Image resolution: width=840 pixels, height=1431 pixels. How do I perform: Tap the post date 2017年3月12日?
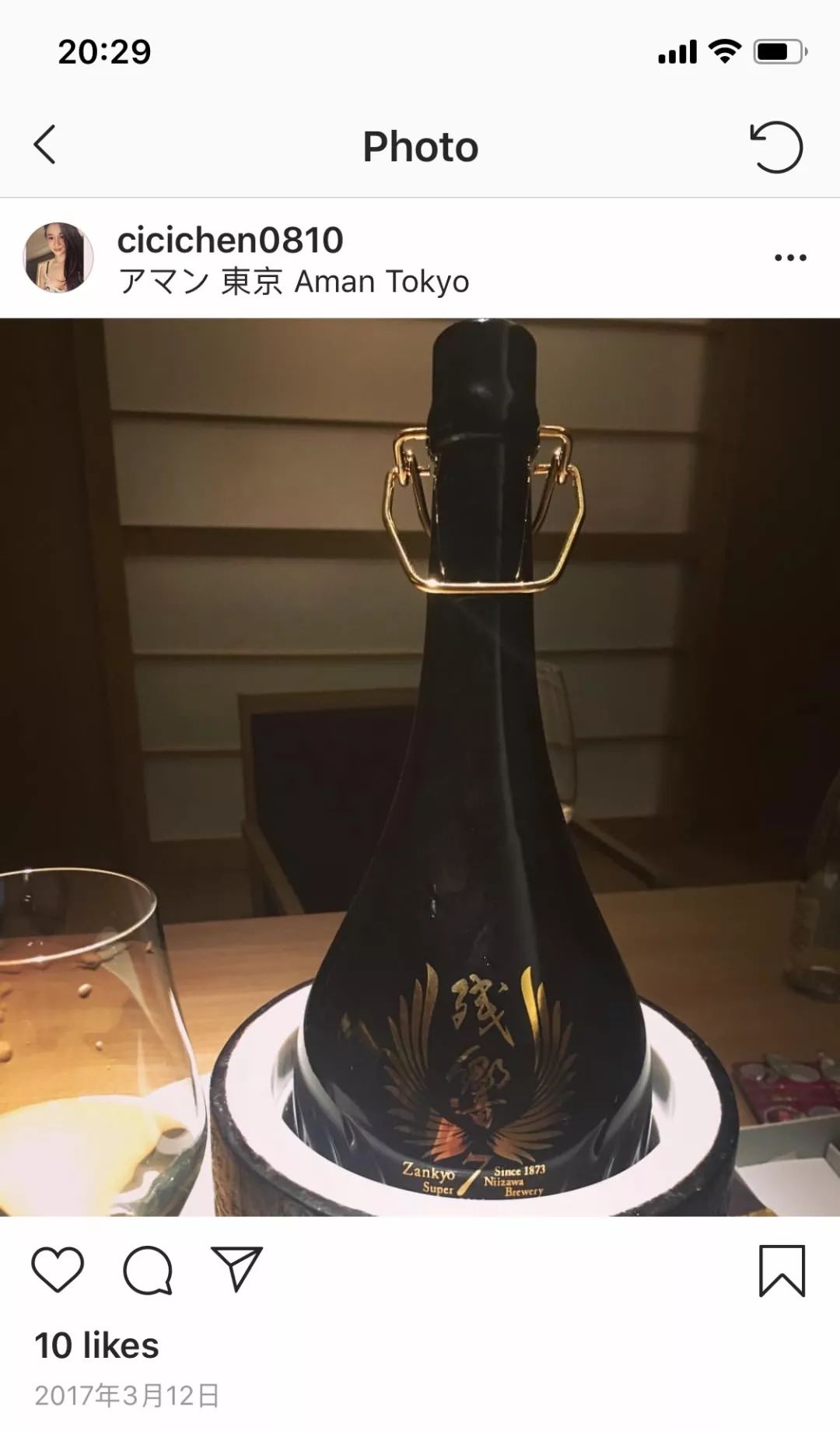[128, 1393]
